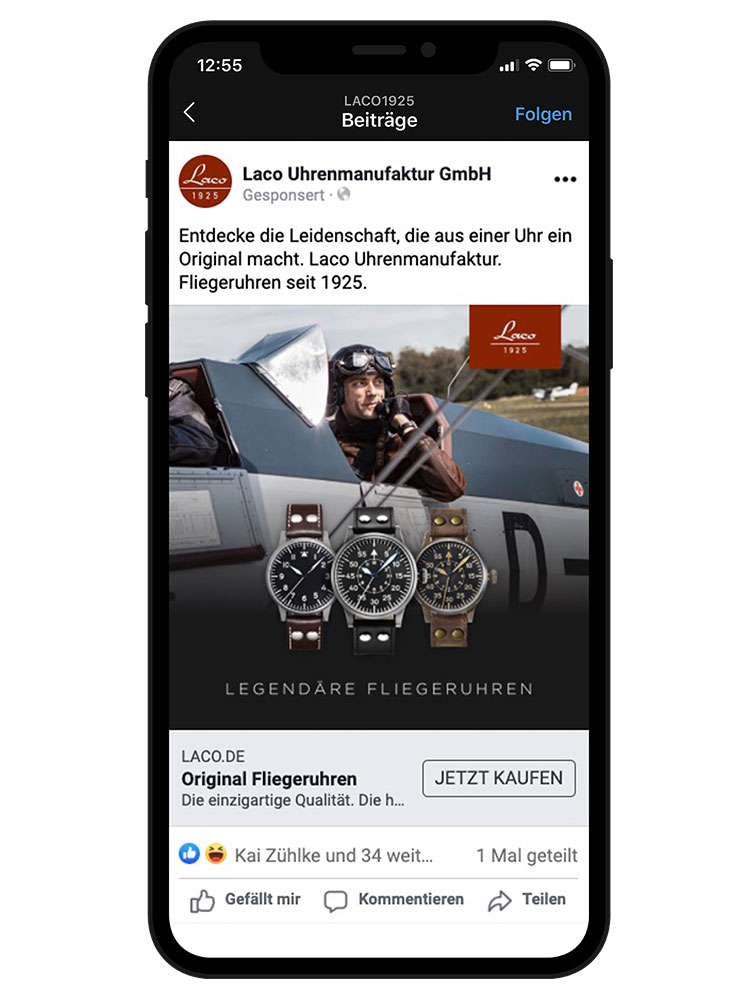
Task: Open the Legendäre Fliegeruhren ad image
Action: (x=378, y=516)
